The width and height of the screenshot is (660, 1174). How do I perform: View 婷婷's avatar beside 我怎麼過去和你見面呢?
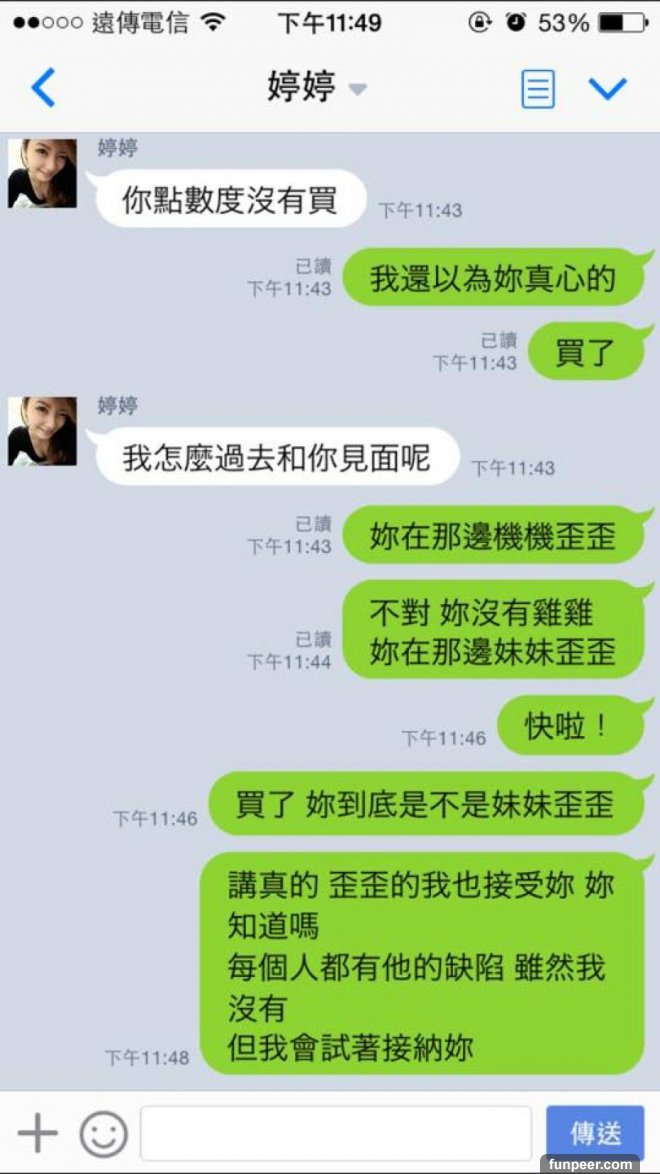[42, 431]
